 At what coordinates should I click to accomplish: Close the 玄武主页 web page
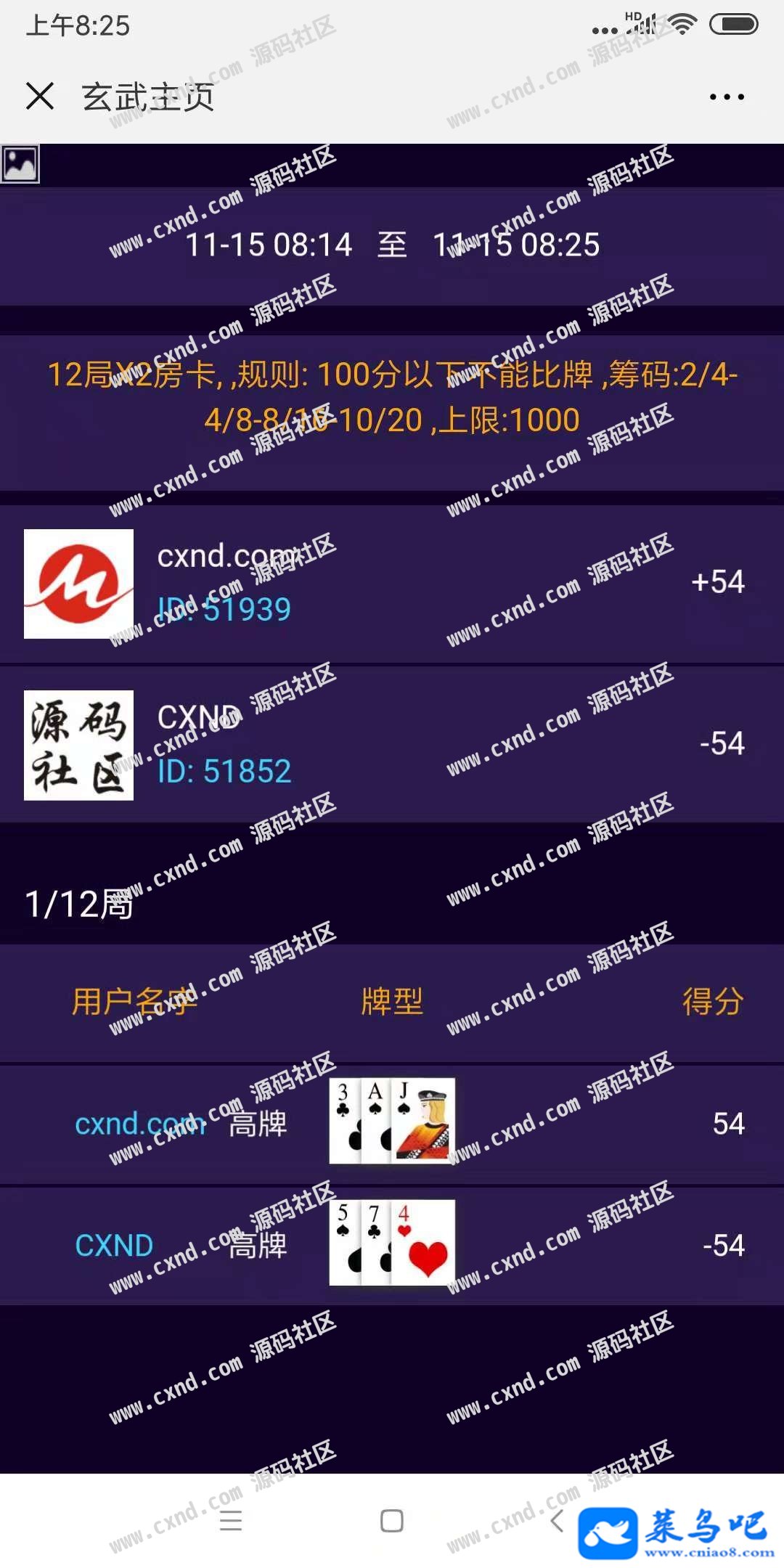pos(40,96)
